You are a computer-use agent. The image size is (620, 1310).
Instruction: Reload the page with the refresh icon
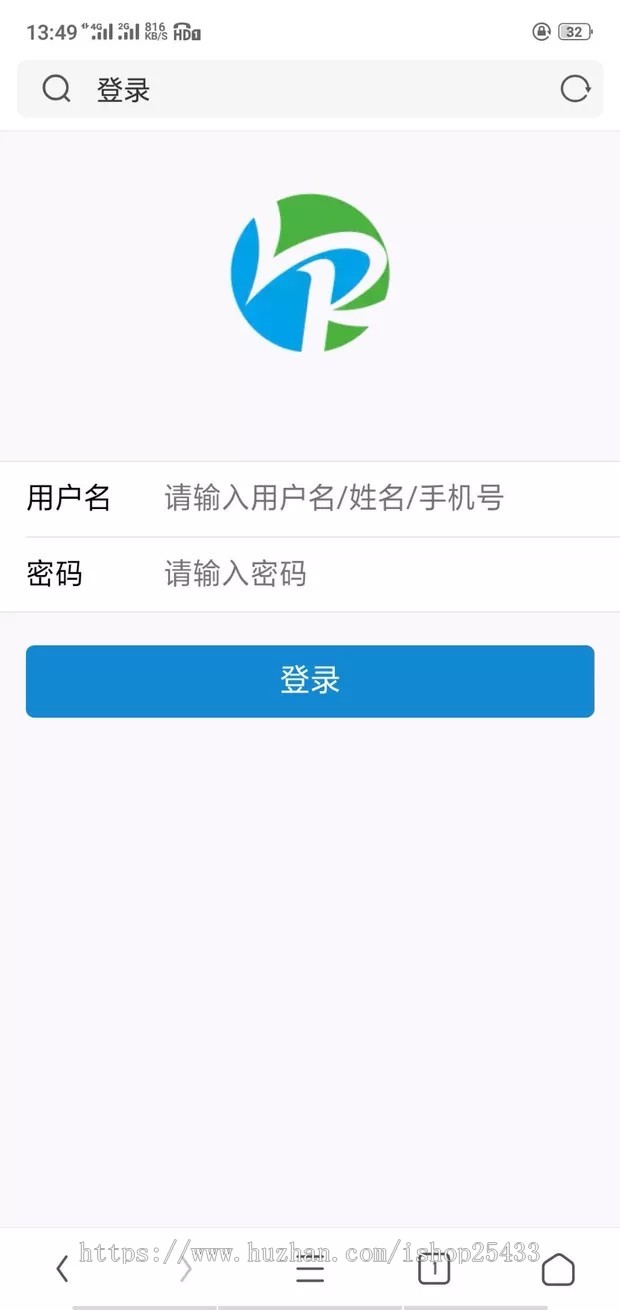point(575,89)
